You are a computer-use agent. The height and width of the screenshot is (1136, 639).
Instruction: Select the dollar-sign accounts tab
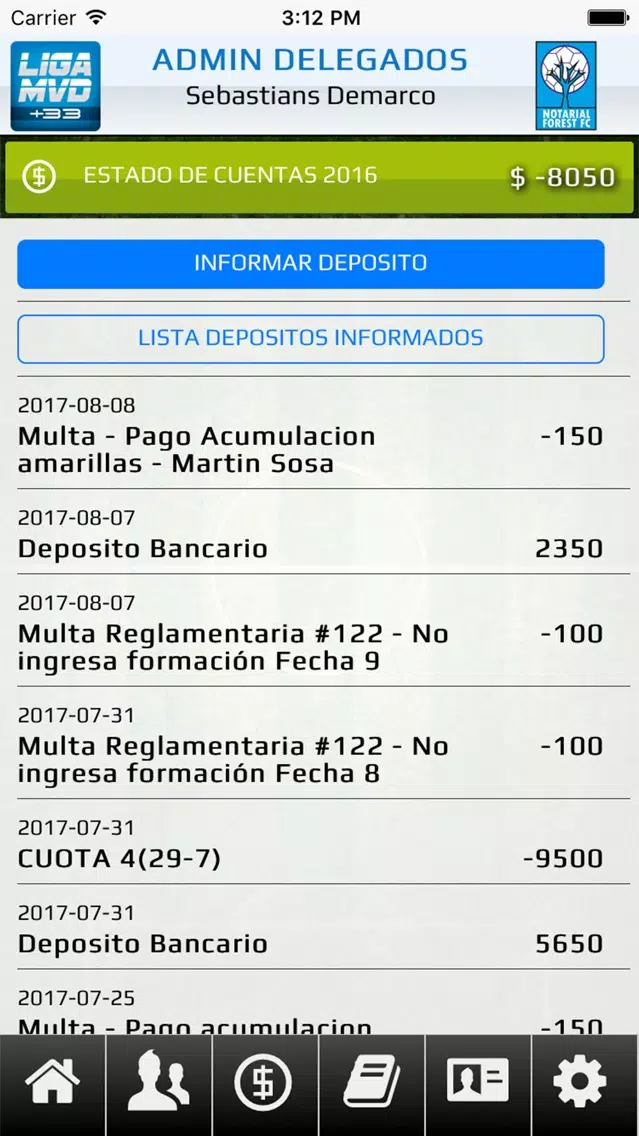click(x=264, y=1084)
